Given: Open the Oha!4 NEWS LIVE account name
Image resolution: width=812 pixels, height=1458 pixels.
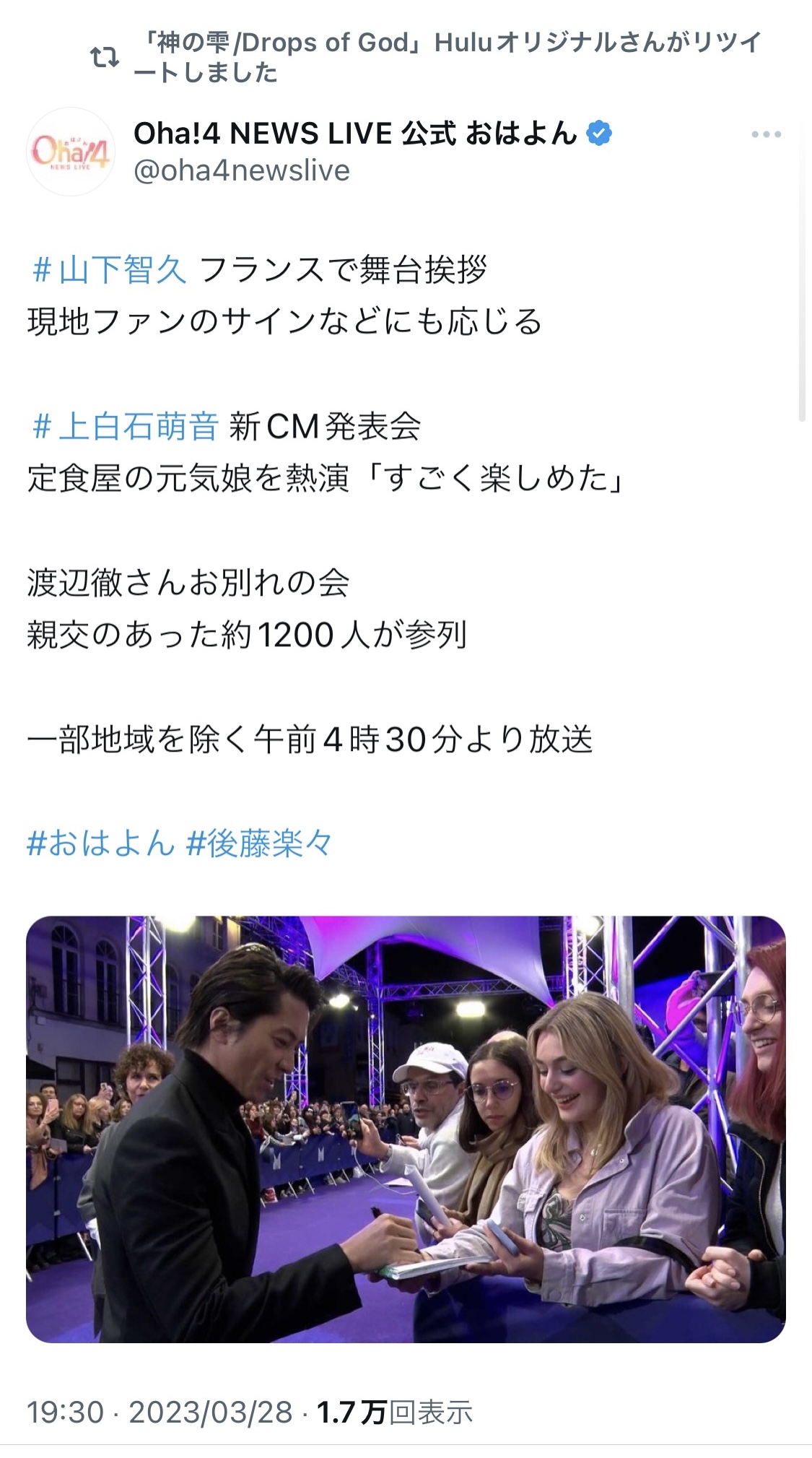Looking at the screenshot, I should [355, 134].
